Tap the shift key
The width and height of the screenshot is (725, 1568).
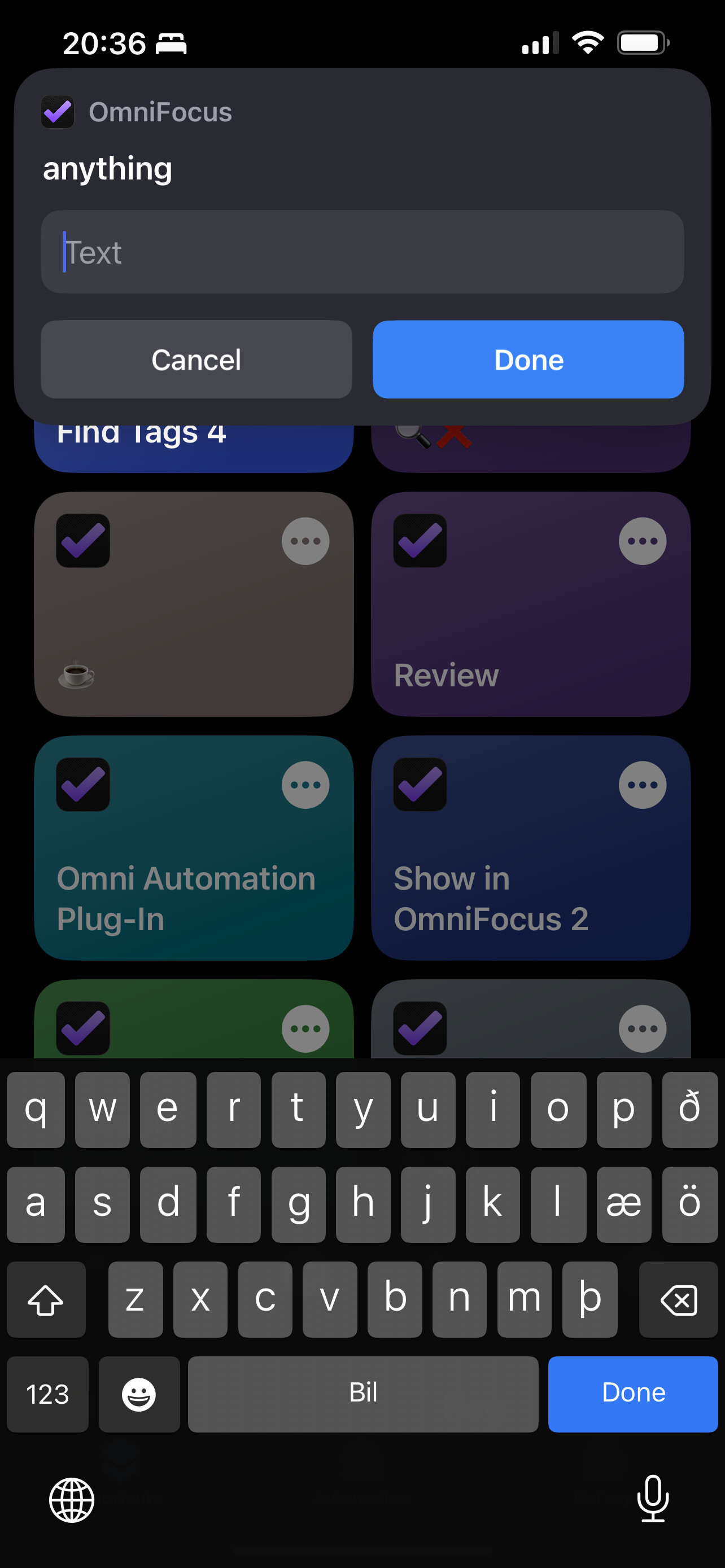click(46, 1299)
